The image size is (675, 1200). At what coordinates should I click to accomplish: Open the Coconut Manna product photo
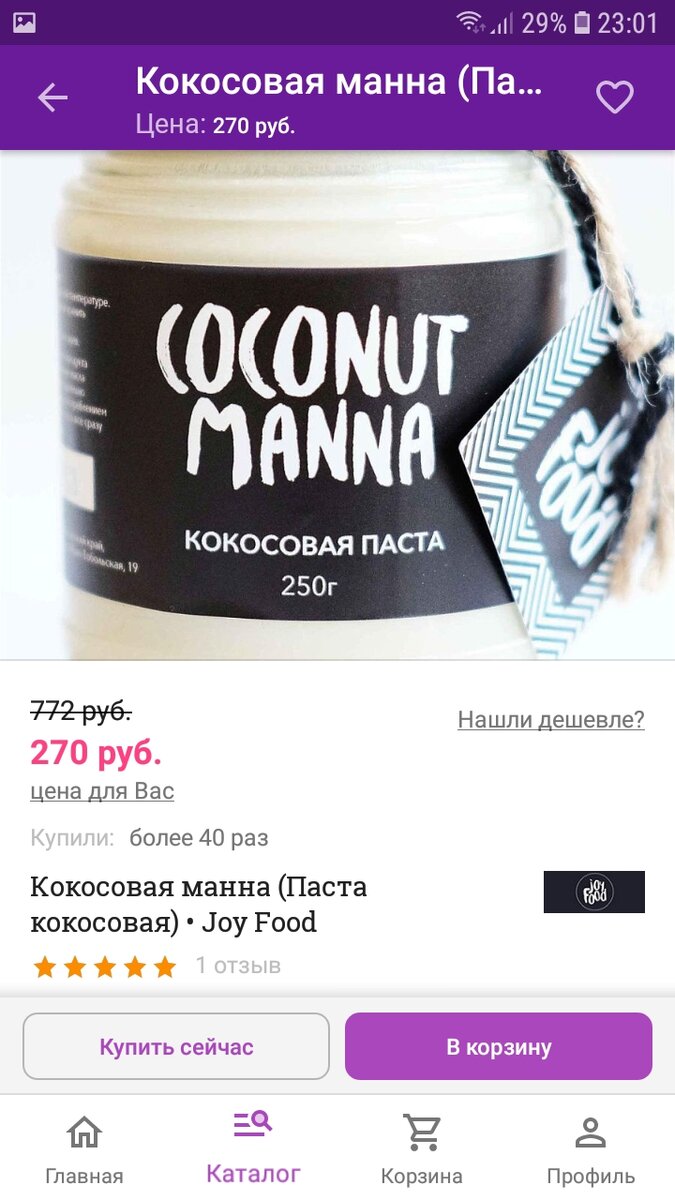click(337, 405)
